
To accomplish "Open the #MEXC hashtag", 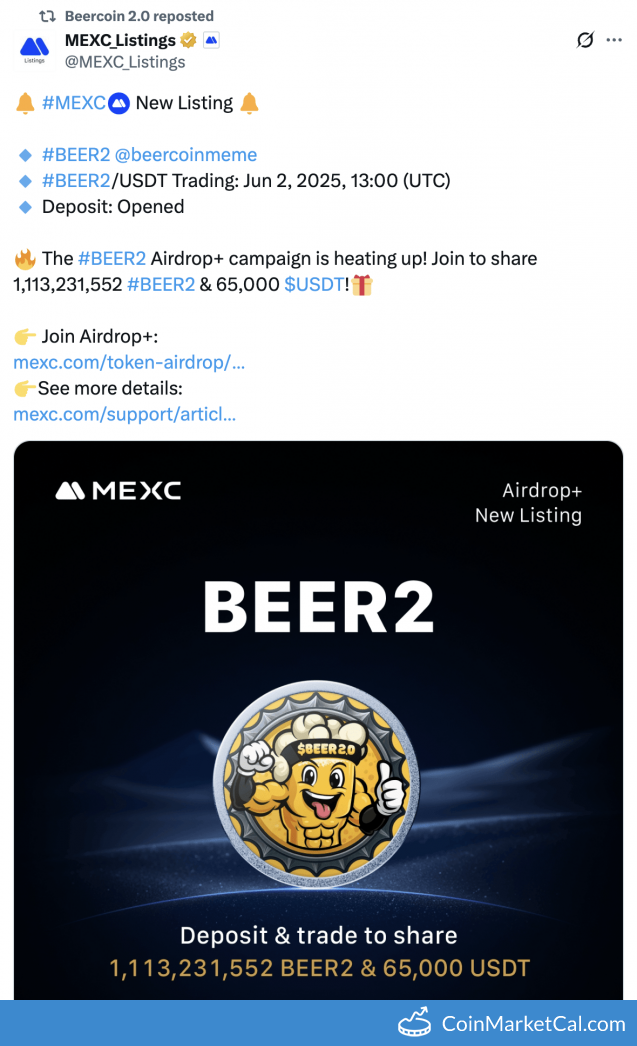I will pos(73,102).
